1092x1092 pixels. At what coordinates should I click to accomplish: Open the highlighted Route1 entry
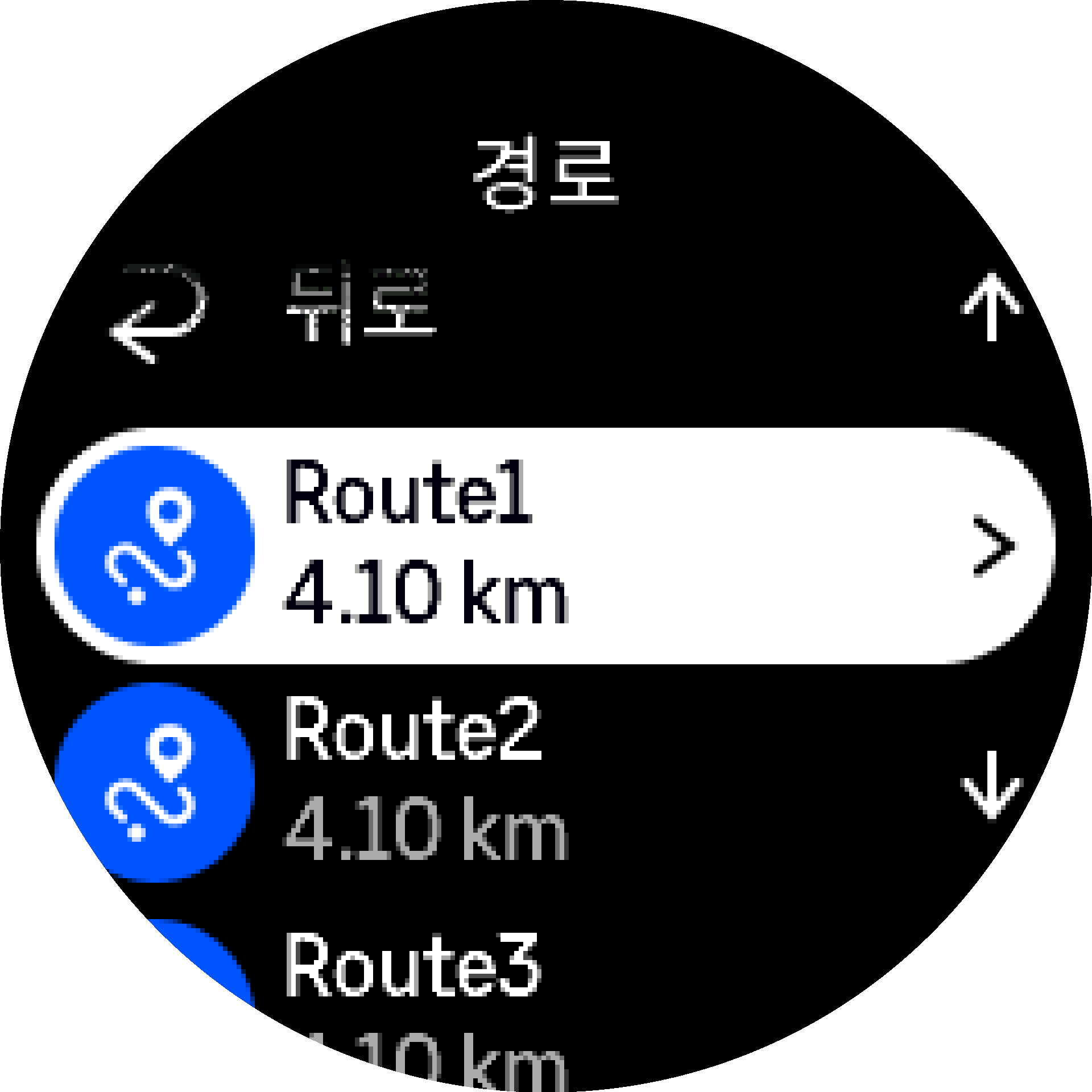(x=546, y=545)
